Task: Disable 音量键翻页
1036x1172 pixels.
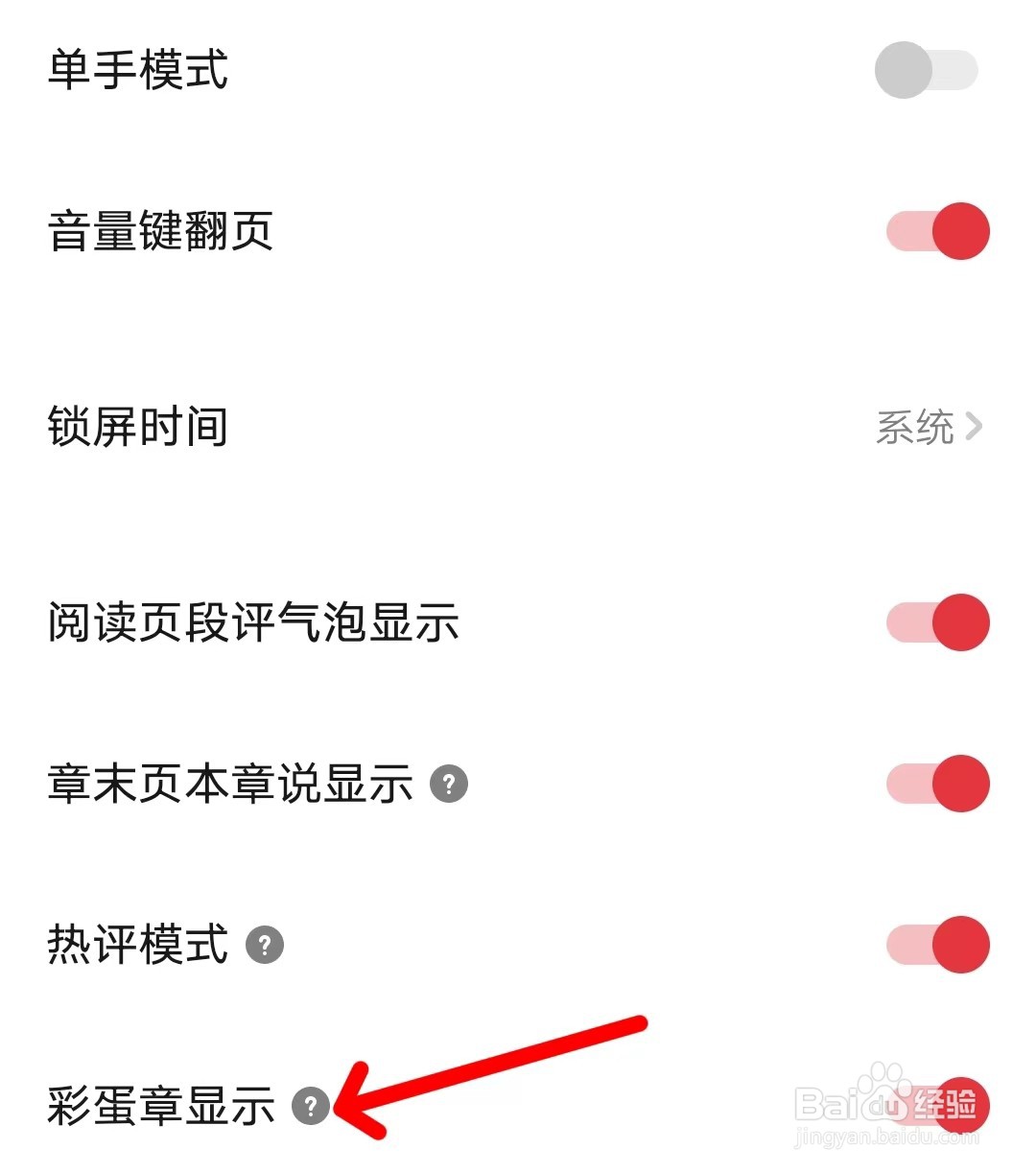Action: pos(935,230)
